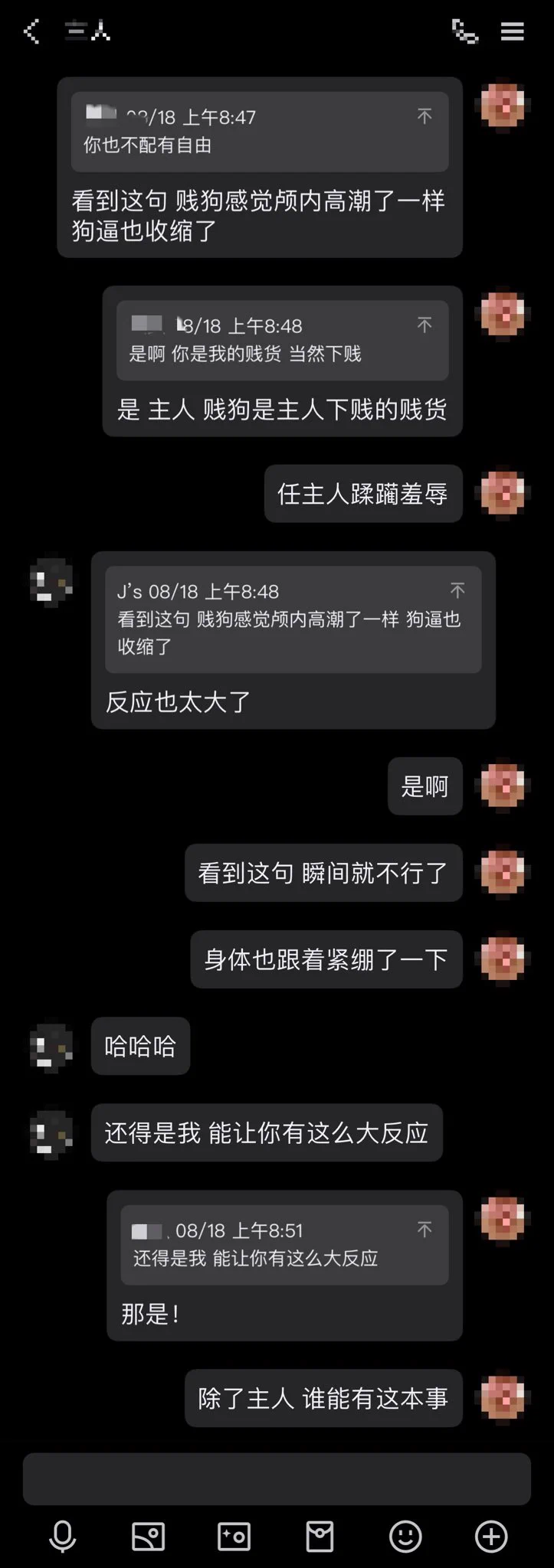Tap the microphone voice input icon

click(62, 1536)
